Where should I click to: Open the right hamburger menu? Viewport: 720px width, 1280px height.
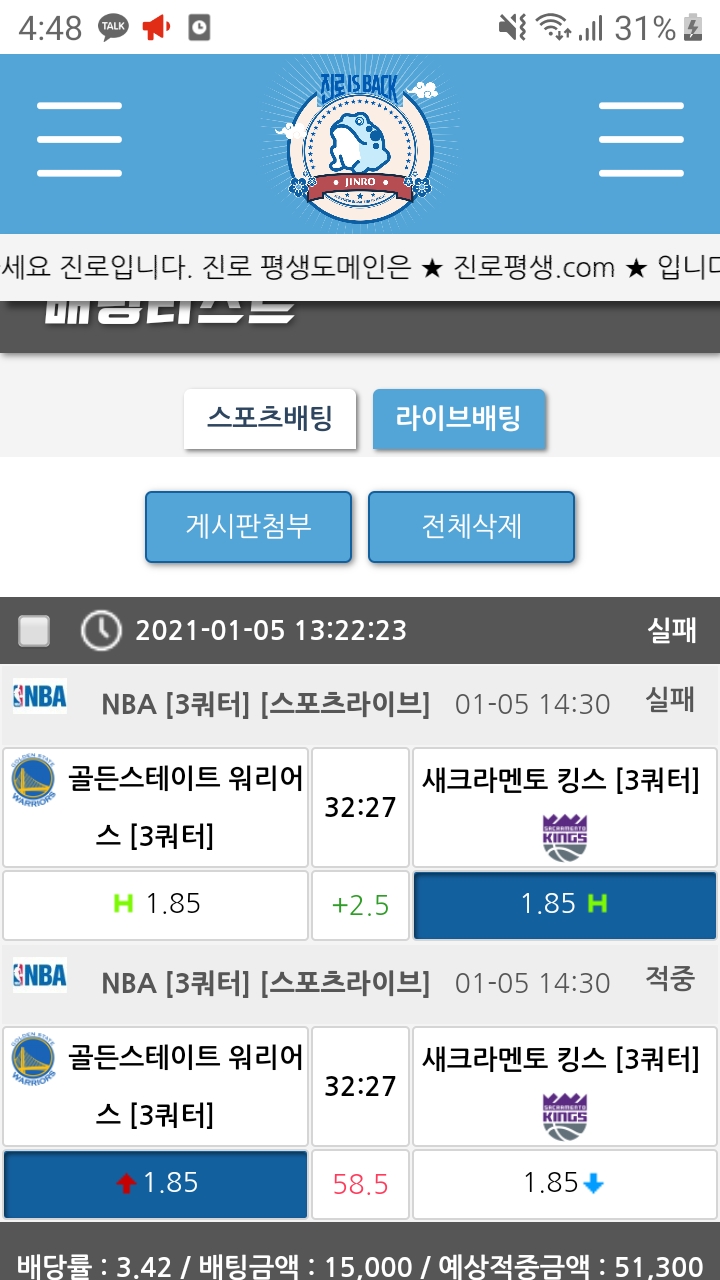coord(640,140)
